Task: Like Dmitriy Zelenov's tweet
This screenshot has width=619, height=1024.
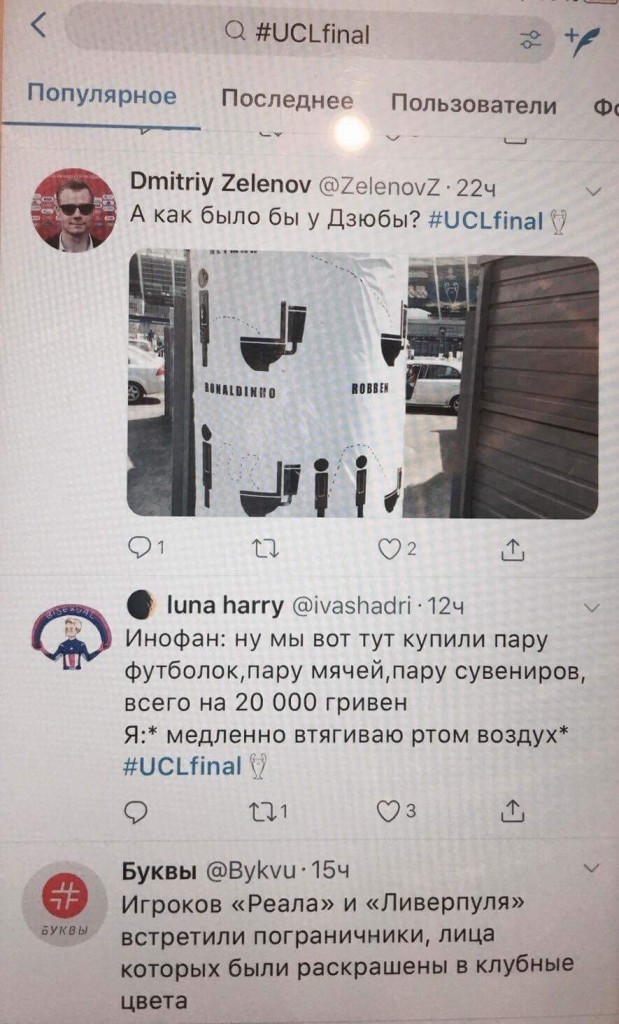Action: (388, 548)
